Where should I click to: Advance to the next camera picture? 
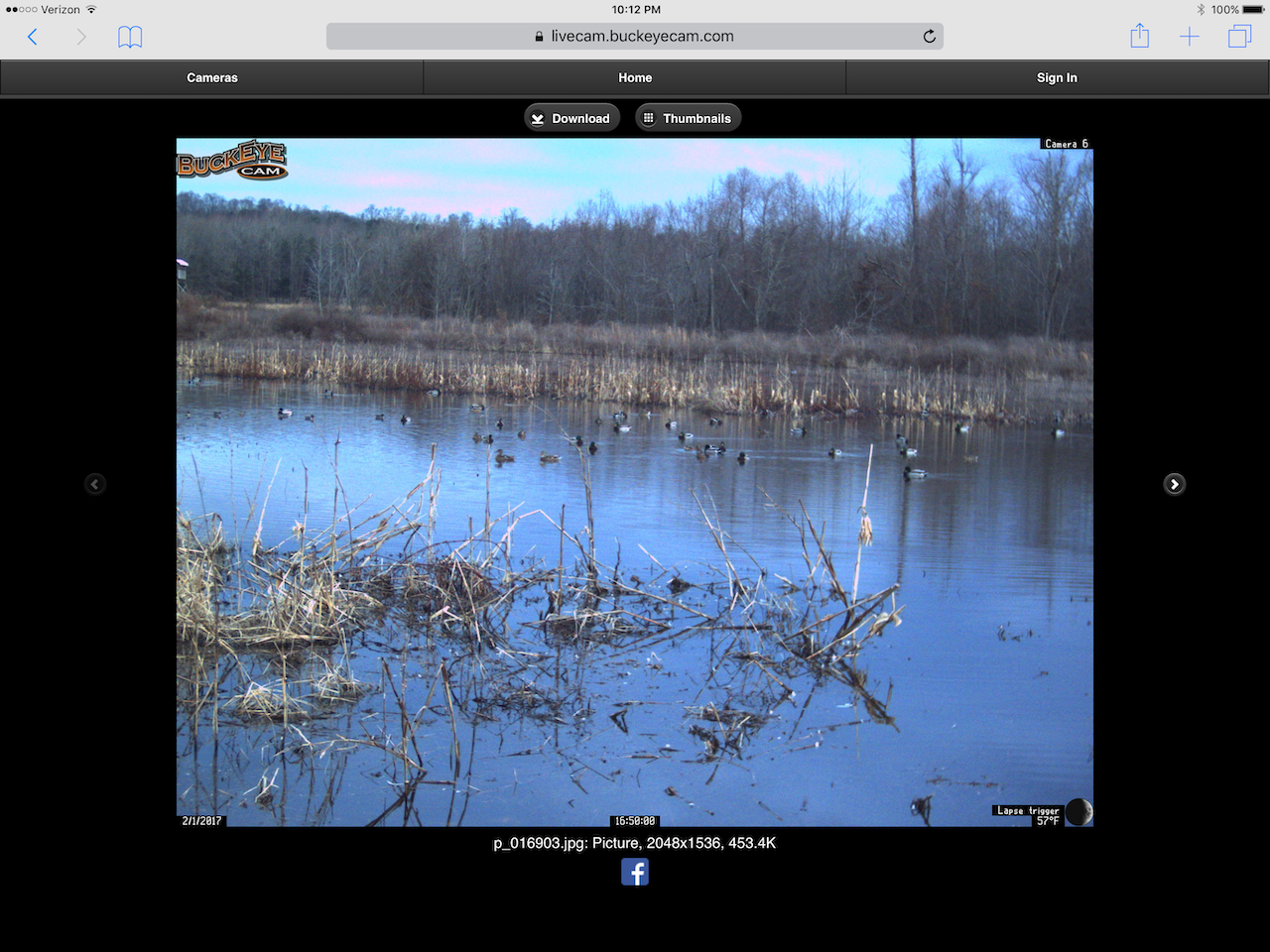(1174, 484)
